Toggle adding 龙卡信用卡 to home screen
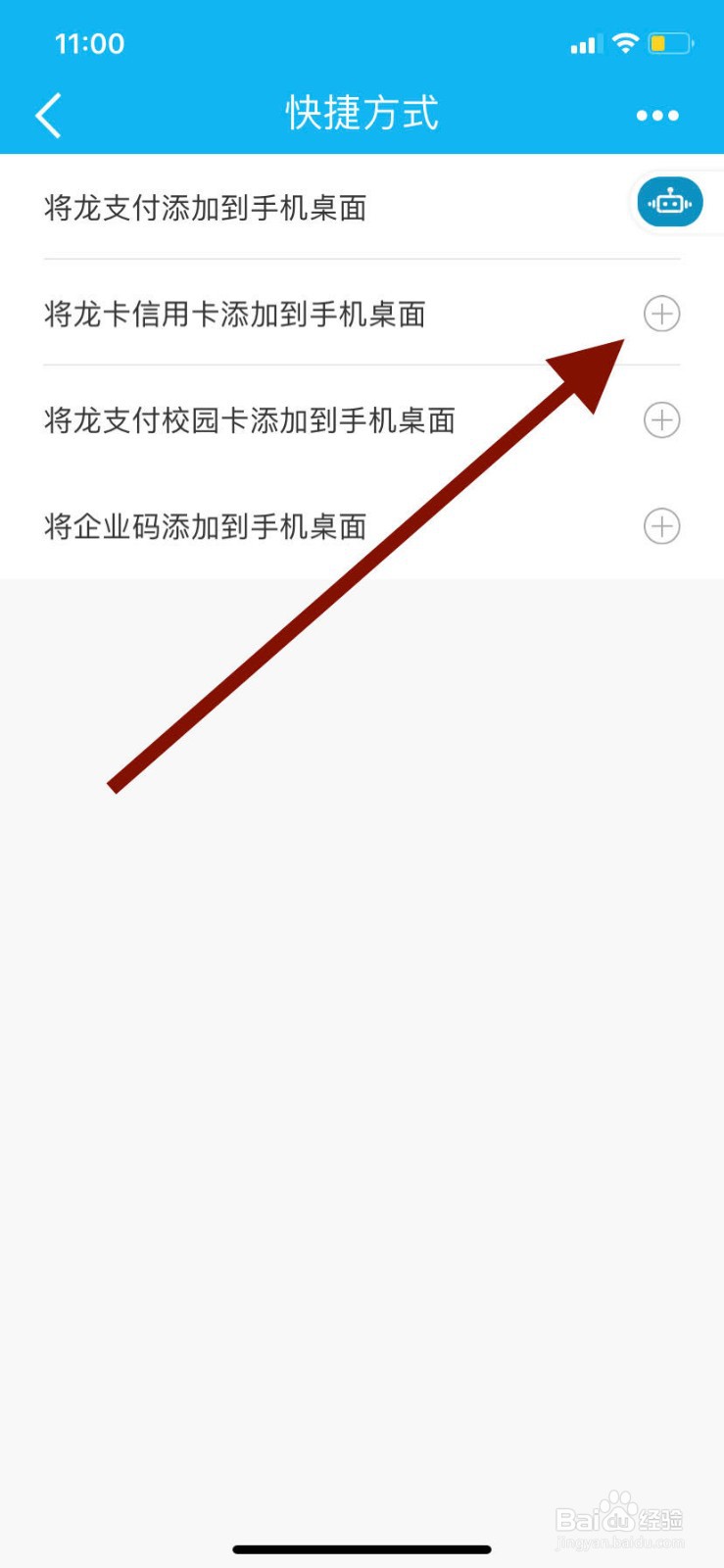The height and width of the screenshot is (1568, 724). [x=661, y=314]
